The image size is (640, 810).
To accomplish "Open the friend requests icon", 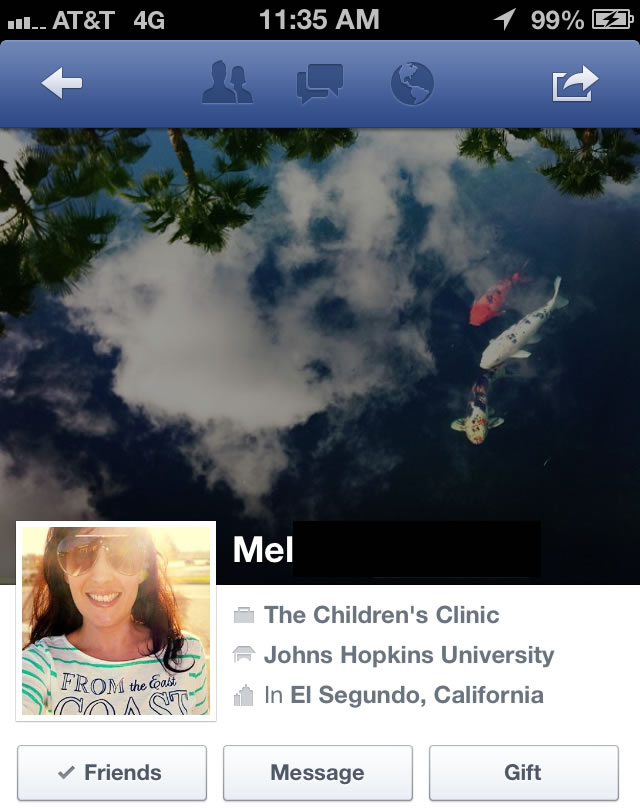I will [227, 84].
